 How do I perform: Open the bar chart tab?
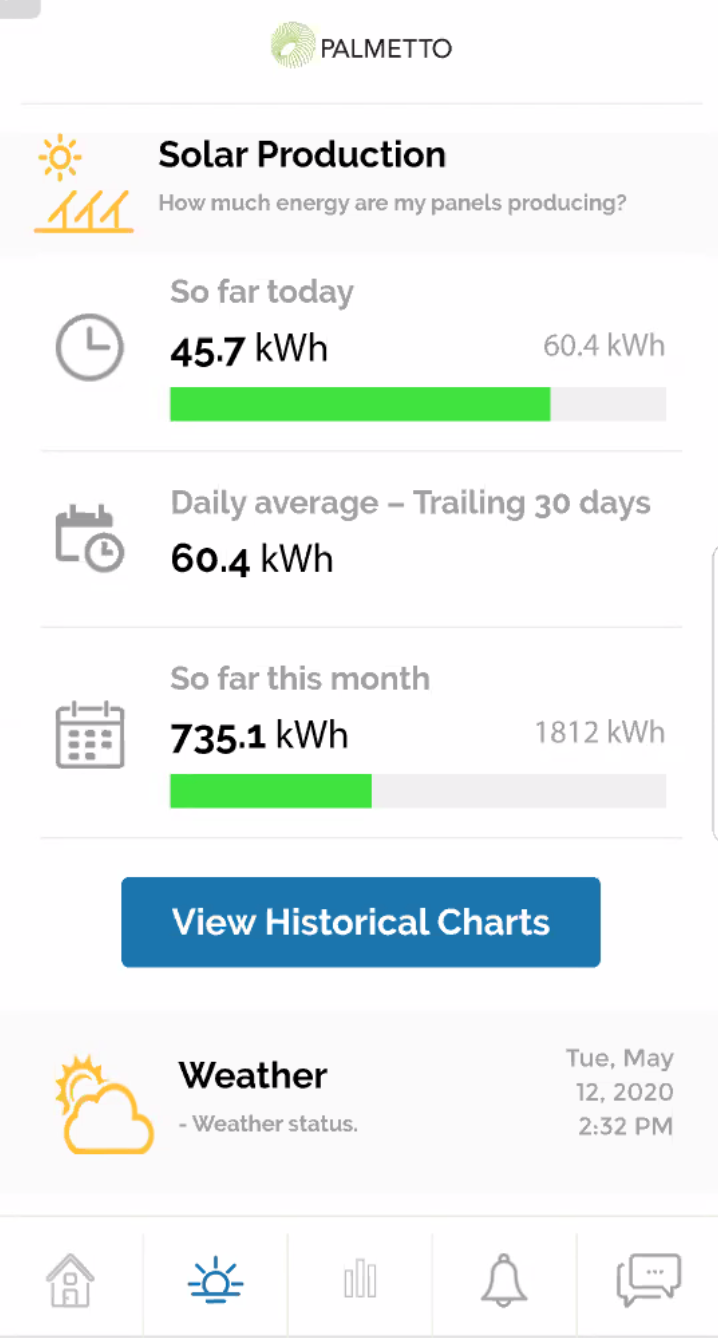[x=360, y=1280]
